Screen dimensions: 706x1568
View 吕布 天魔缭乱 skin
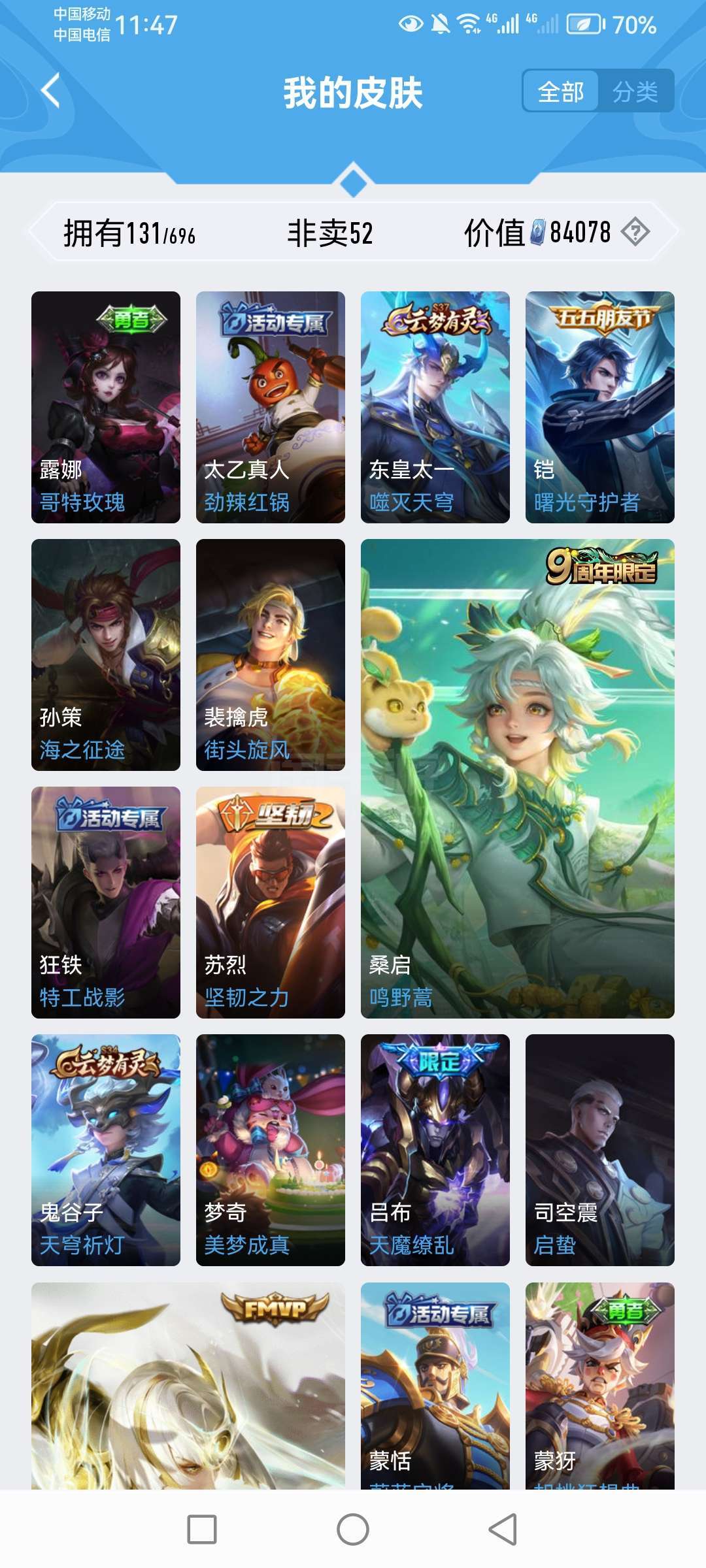click(435, 1150)
